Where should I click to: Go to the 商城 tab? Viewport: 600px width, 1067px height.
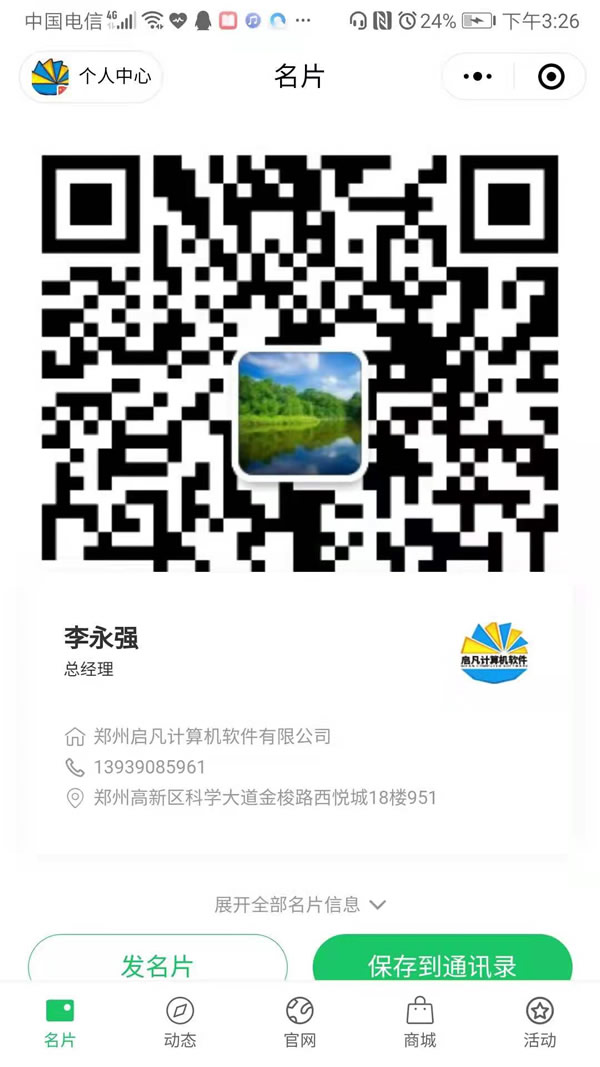coord(420,1022)
